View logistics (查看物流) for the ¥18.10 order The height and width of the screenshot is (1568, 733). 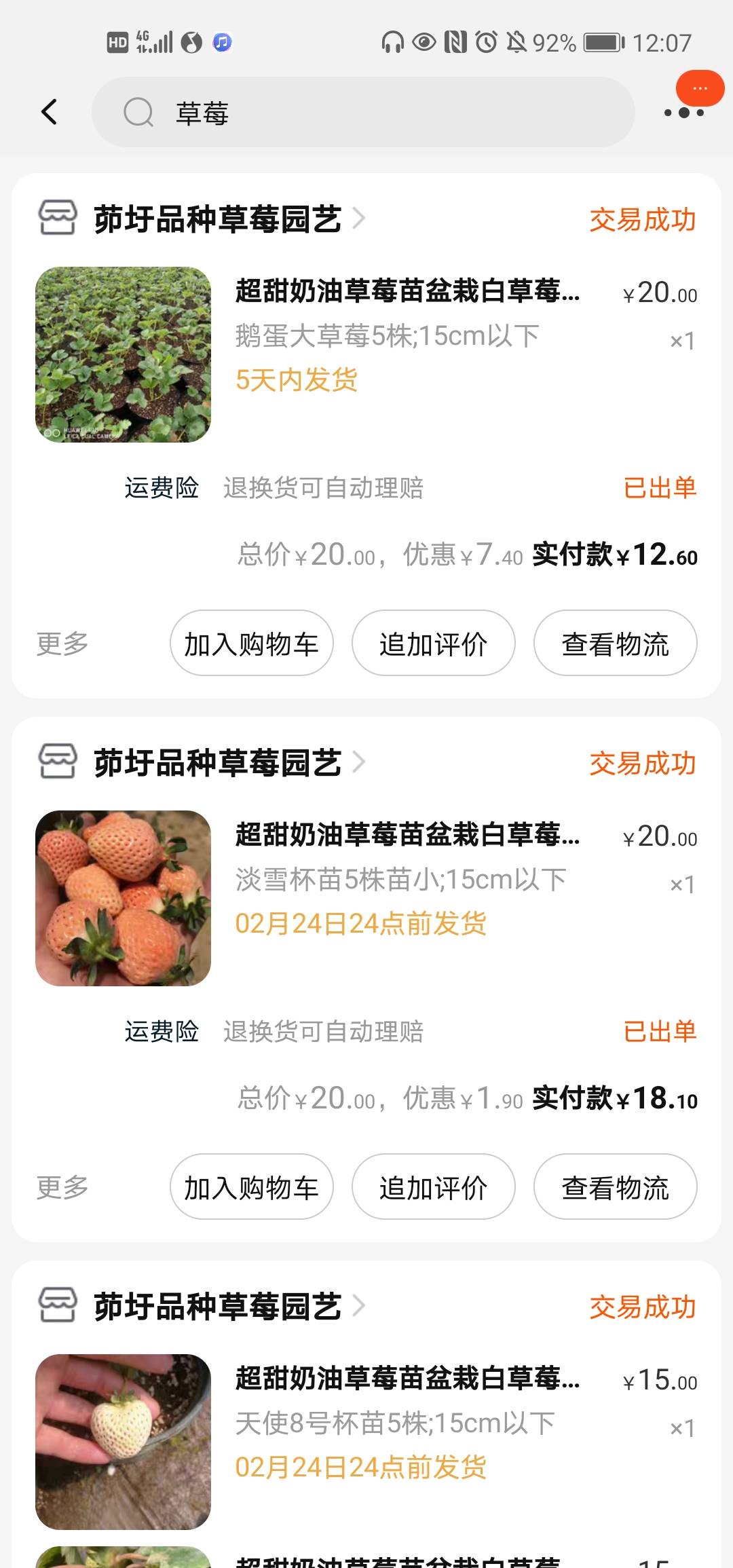pos(615,1187)
